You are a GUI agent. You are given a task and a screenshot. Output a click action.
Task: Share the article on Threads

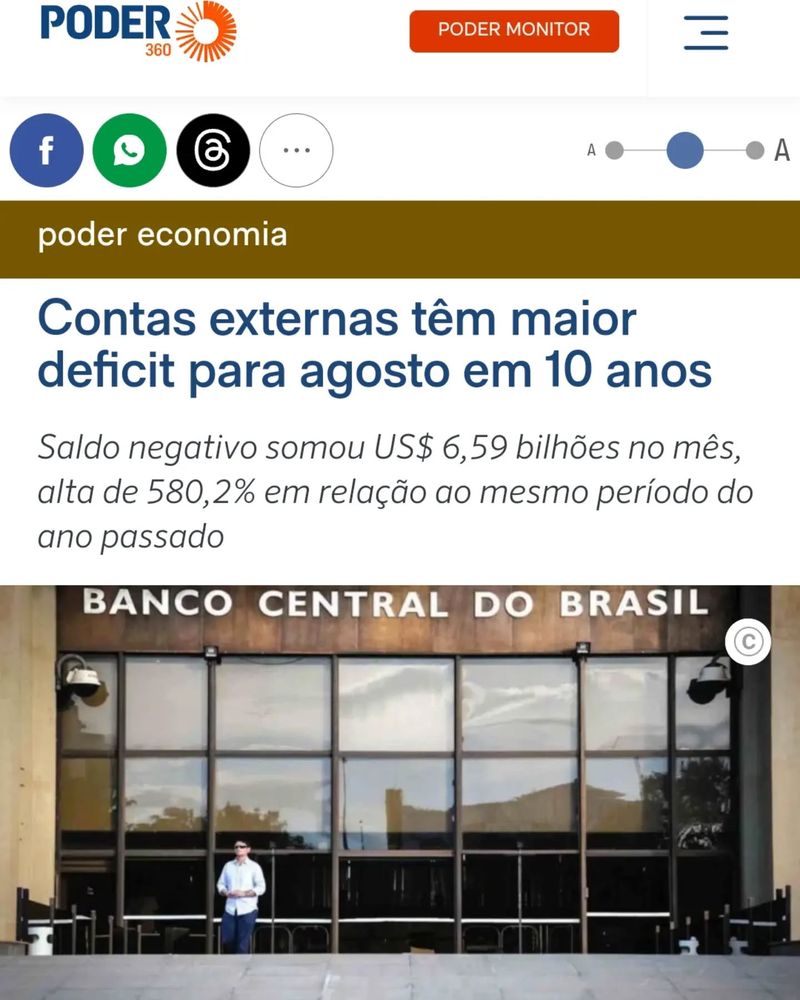coord(213,151)
